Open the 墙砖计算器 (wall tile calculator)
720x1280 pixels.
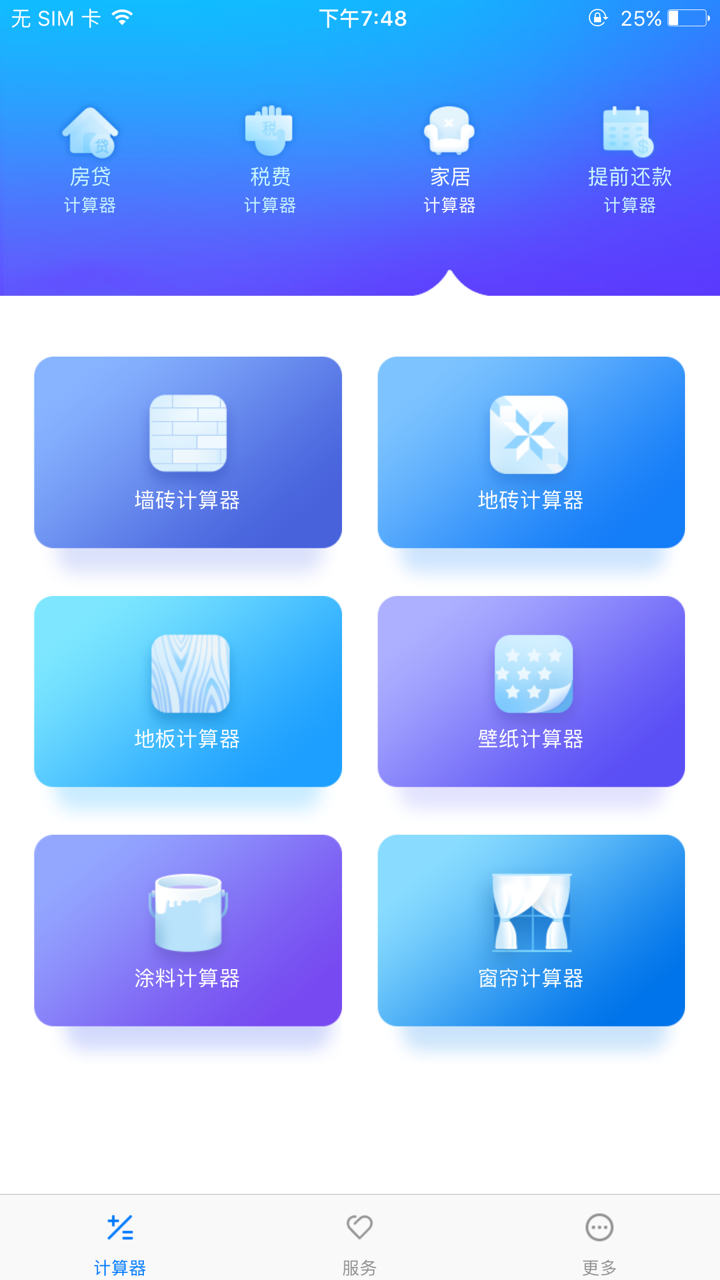coord(188,452)
